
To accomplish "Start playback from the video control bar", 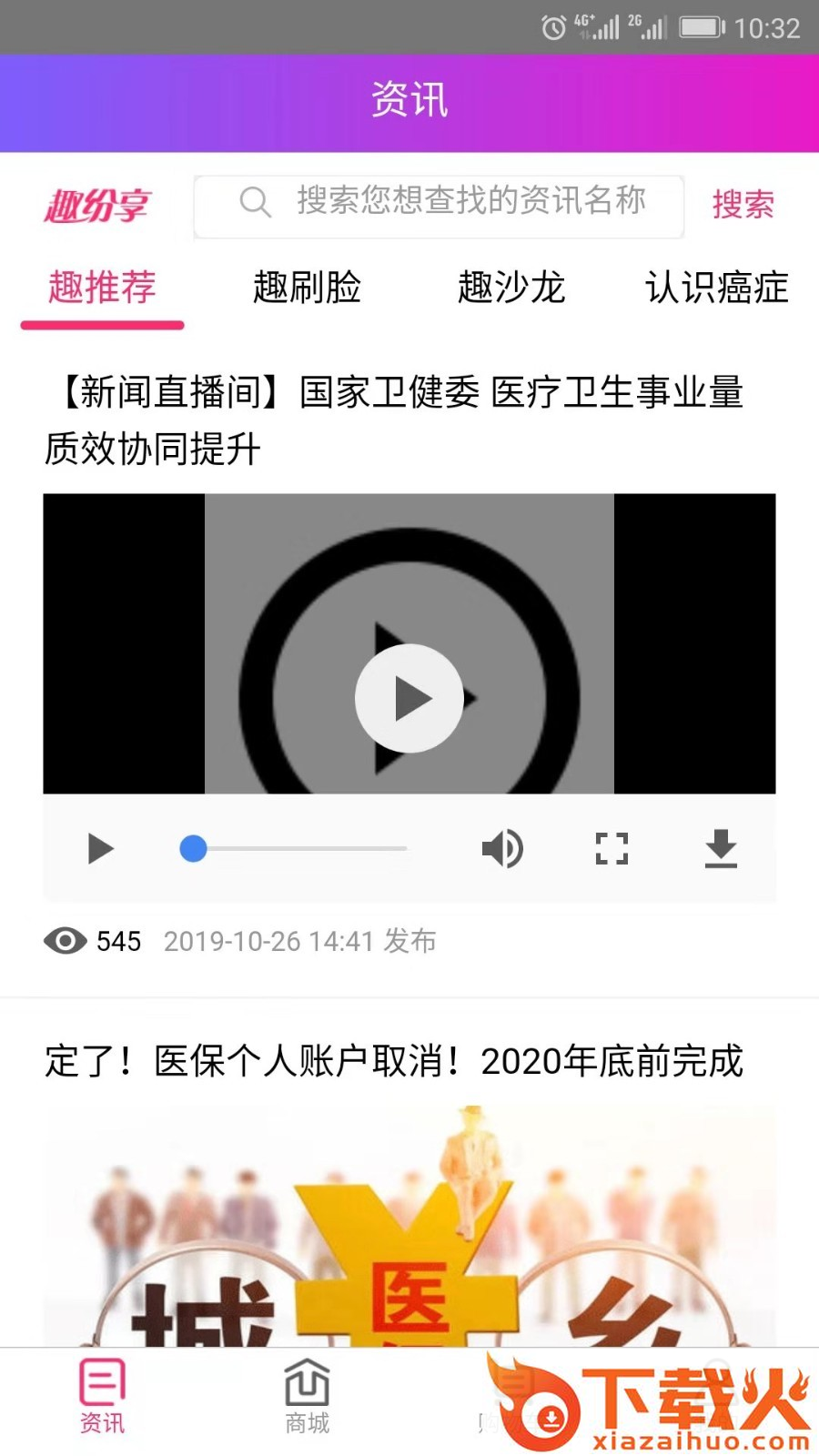I will coord(100,849).
